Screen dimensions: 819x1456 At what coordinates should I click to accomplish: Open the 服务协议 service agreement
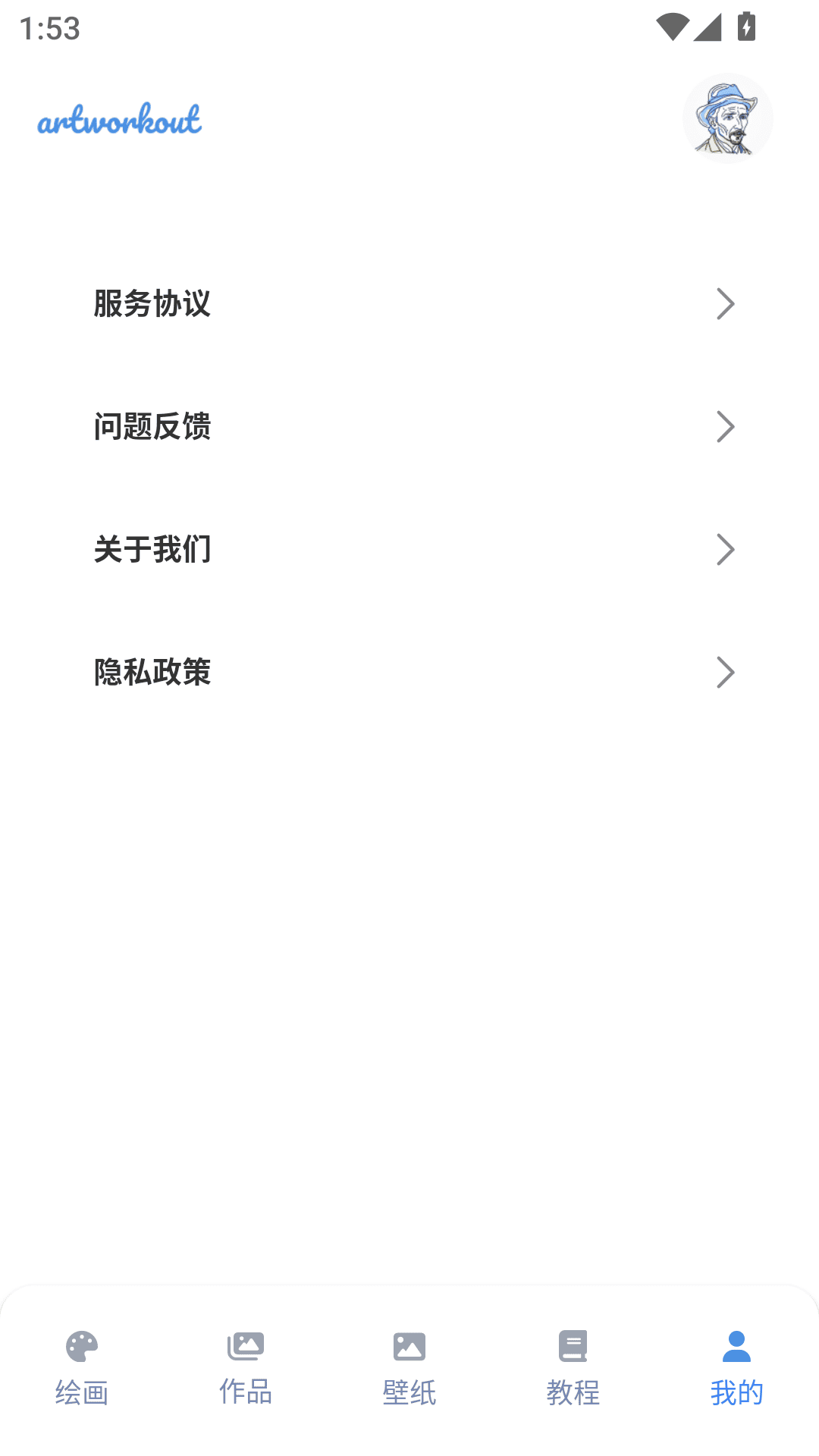(152, 304)
